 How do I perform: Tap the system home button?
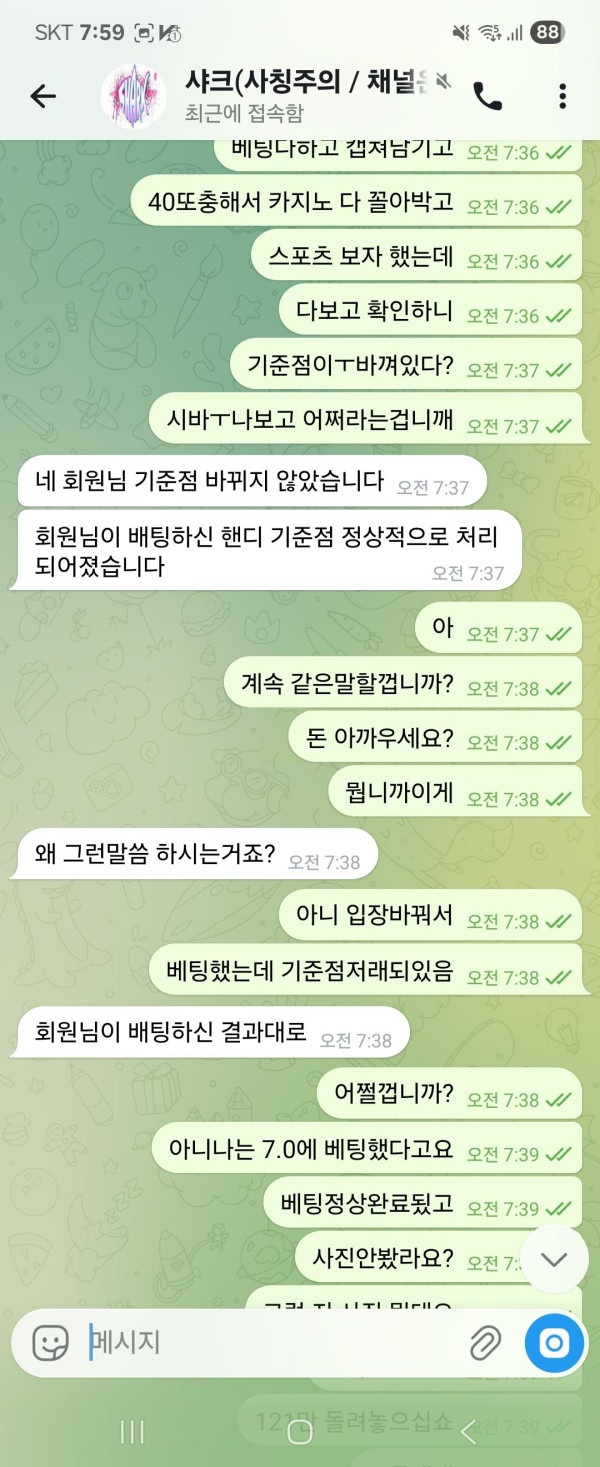[300, 1432]
